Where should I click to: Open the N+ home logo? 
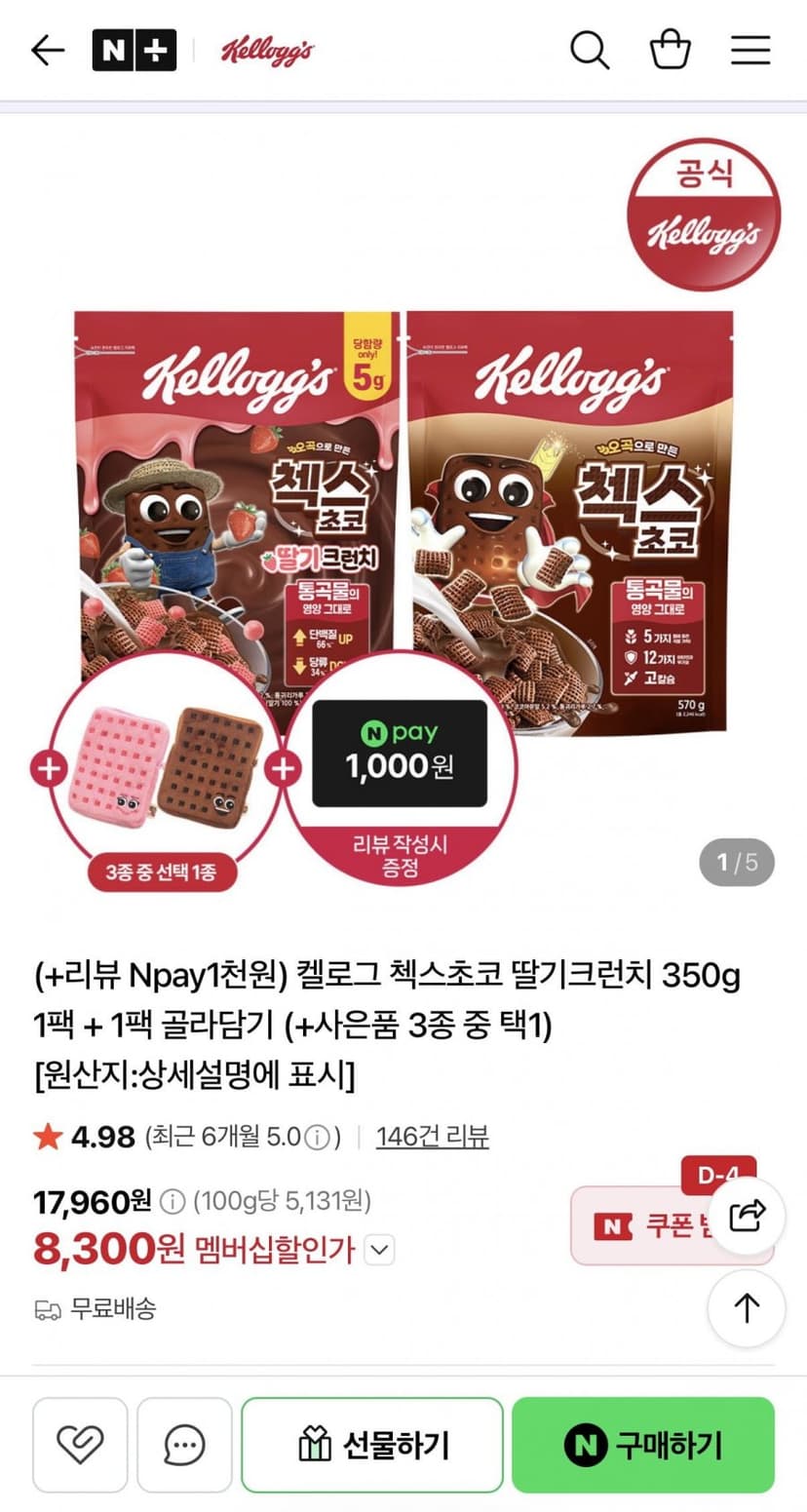point(134,51)
